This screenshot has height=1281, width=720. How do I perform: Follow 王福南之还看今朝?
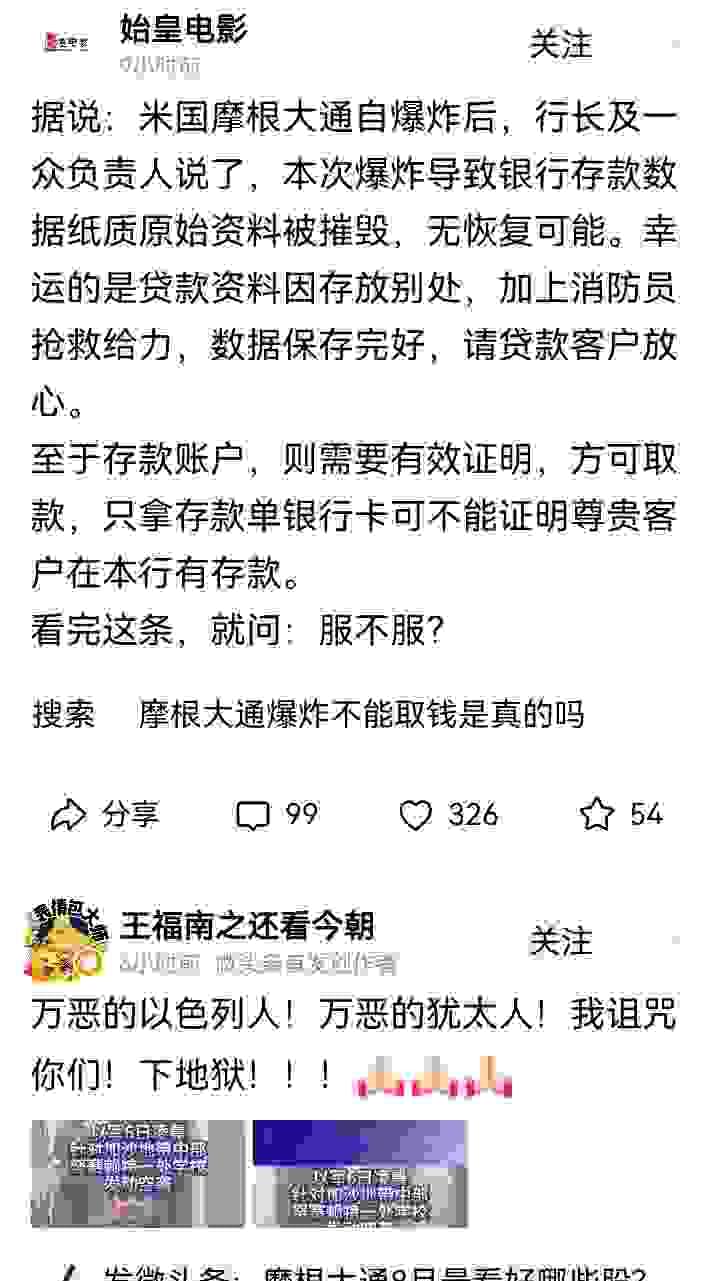tap(560, 941)
